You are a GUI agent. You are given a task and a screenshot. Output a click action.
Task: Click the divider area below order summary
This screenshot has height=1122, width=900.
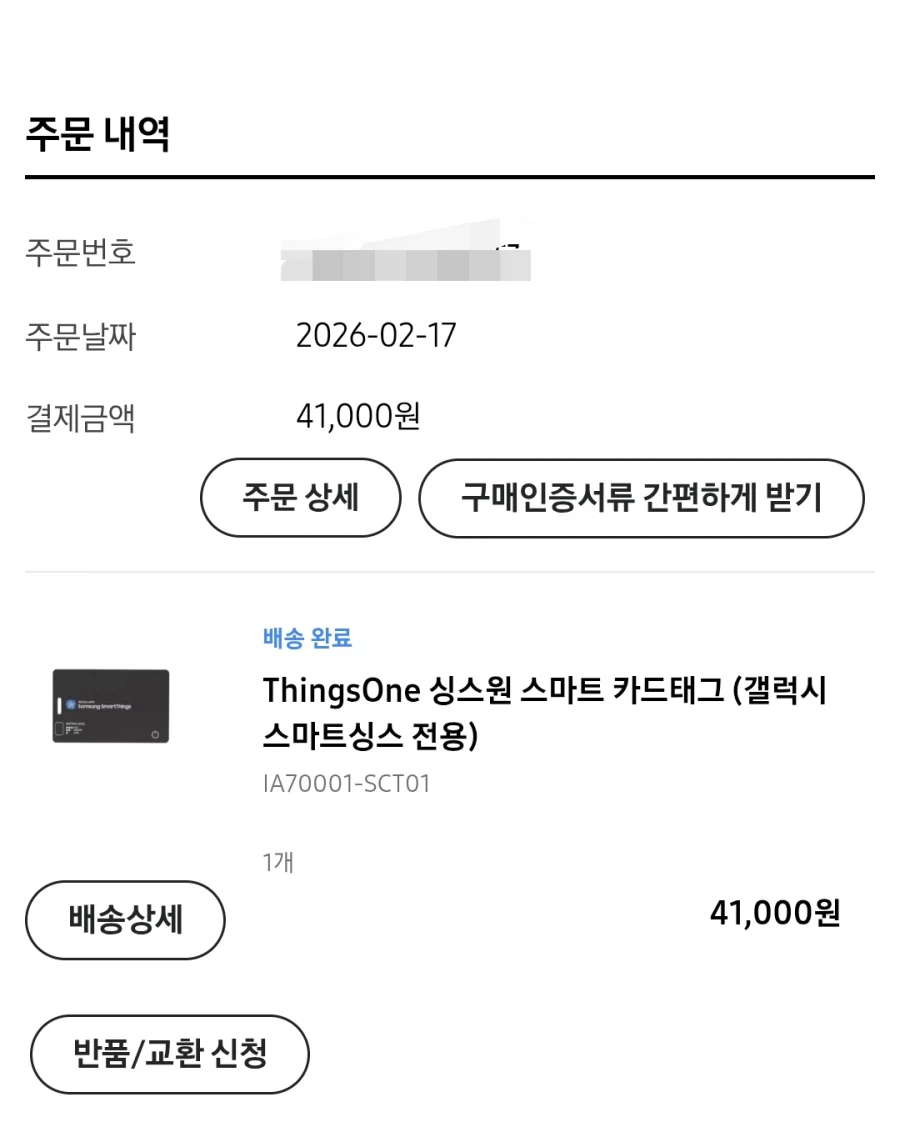point(450,570)
